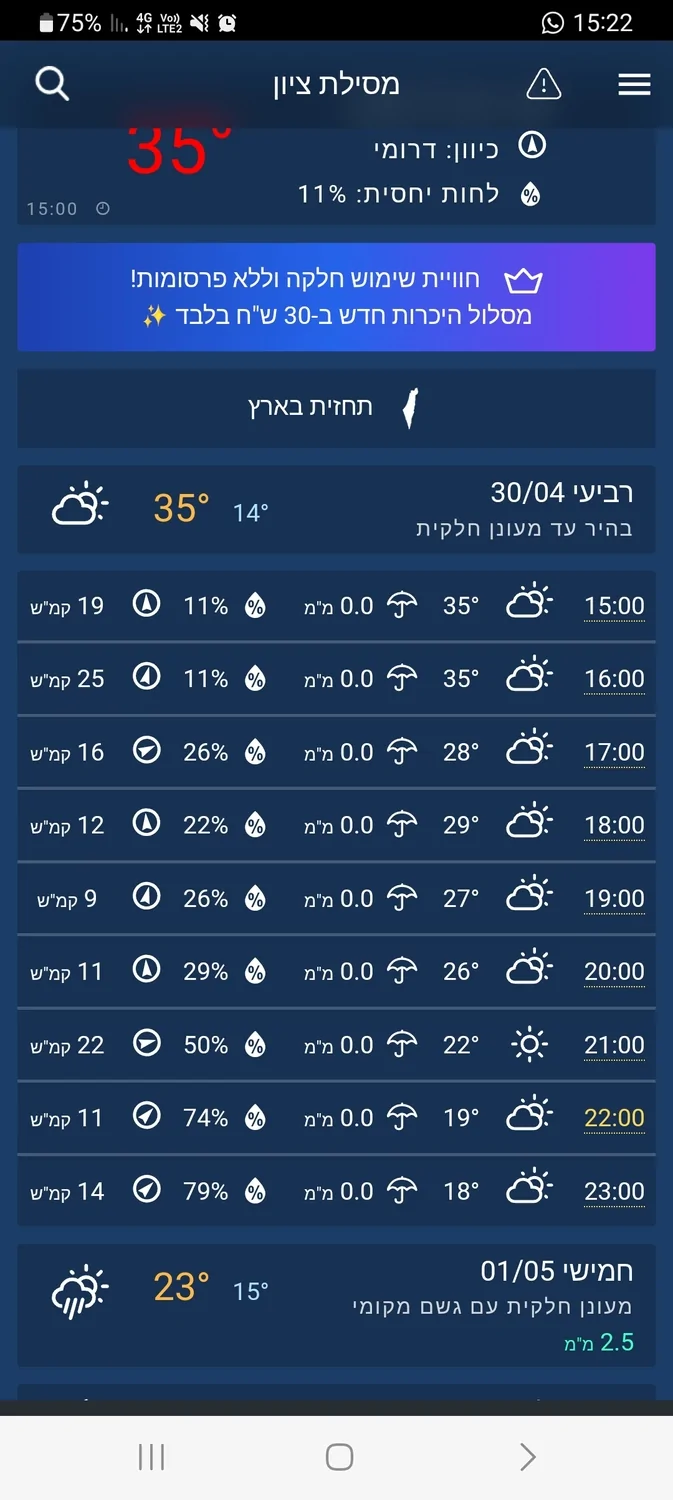Select the 22:00 hourly forecast row

[x=336, y=1118]
